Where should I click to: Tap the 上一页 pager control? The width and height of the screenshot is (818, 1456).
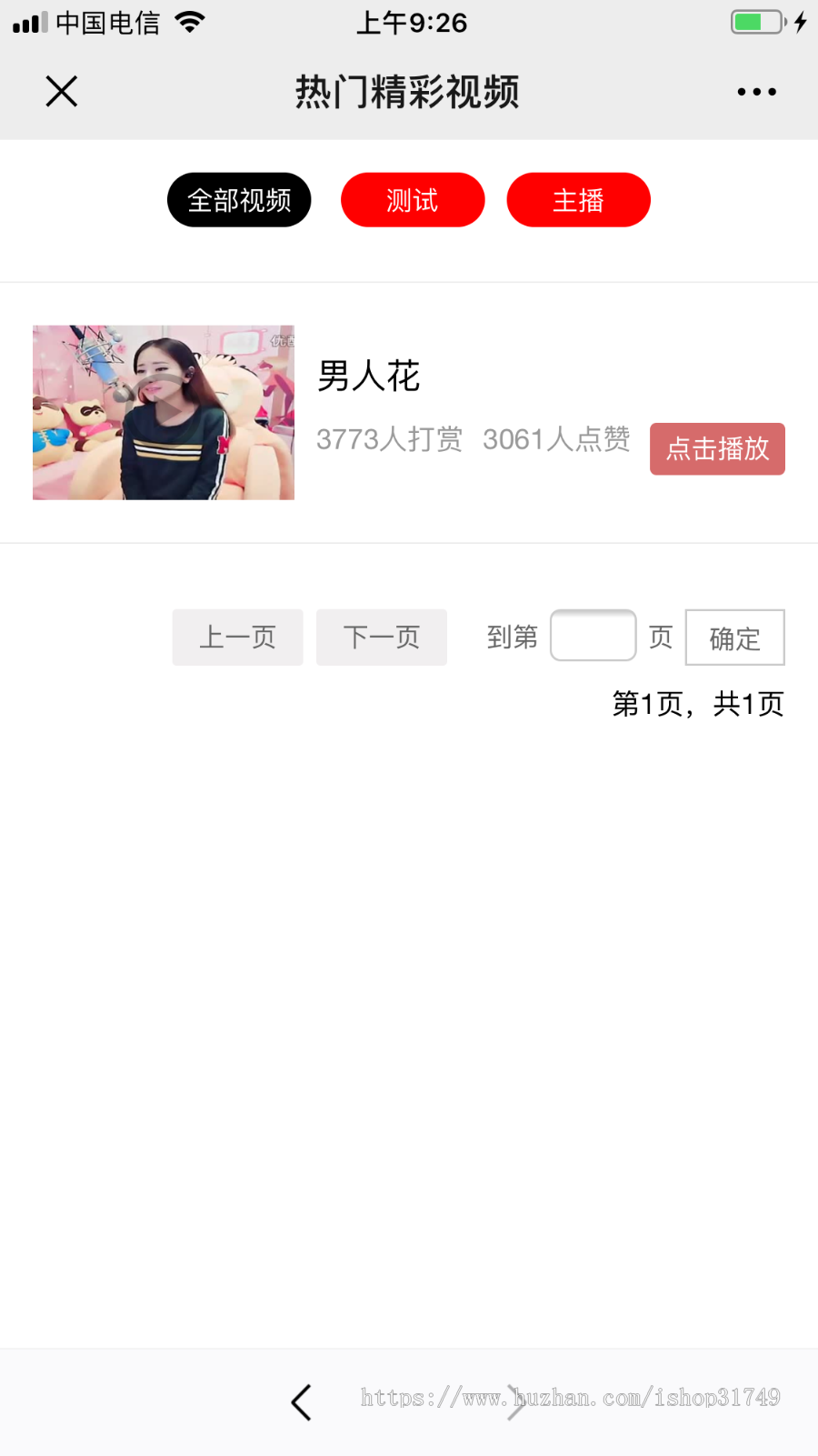(237, 638)
